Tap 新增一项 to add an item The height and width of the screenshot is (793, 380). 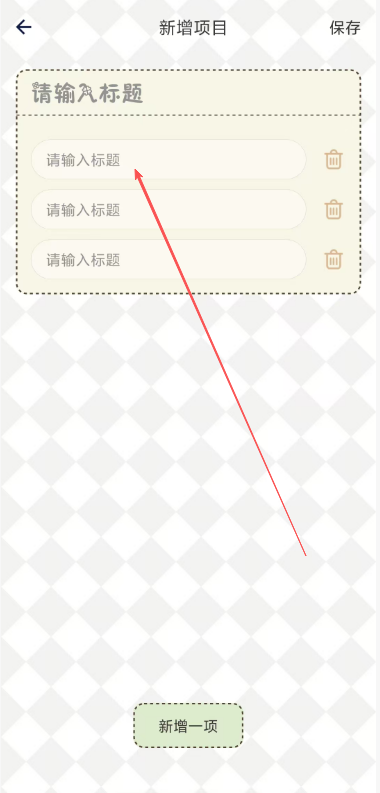(188, 726)
